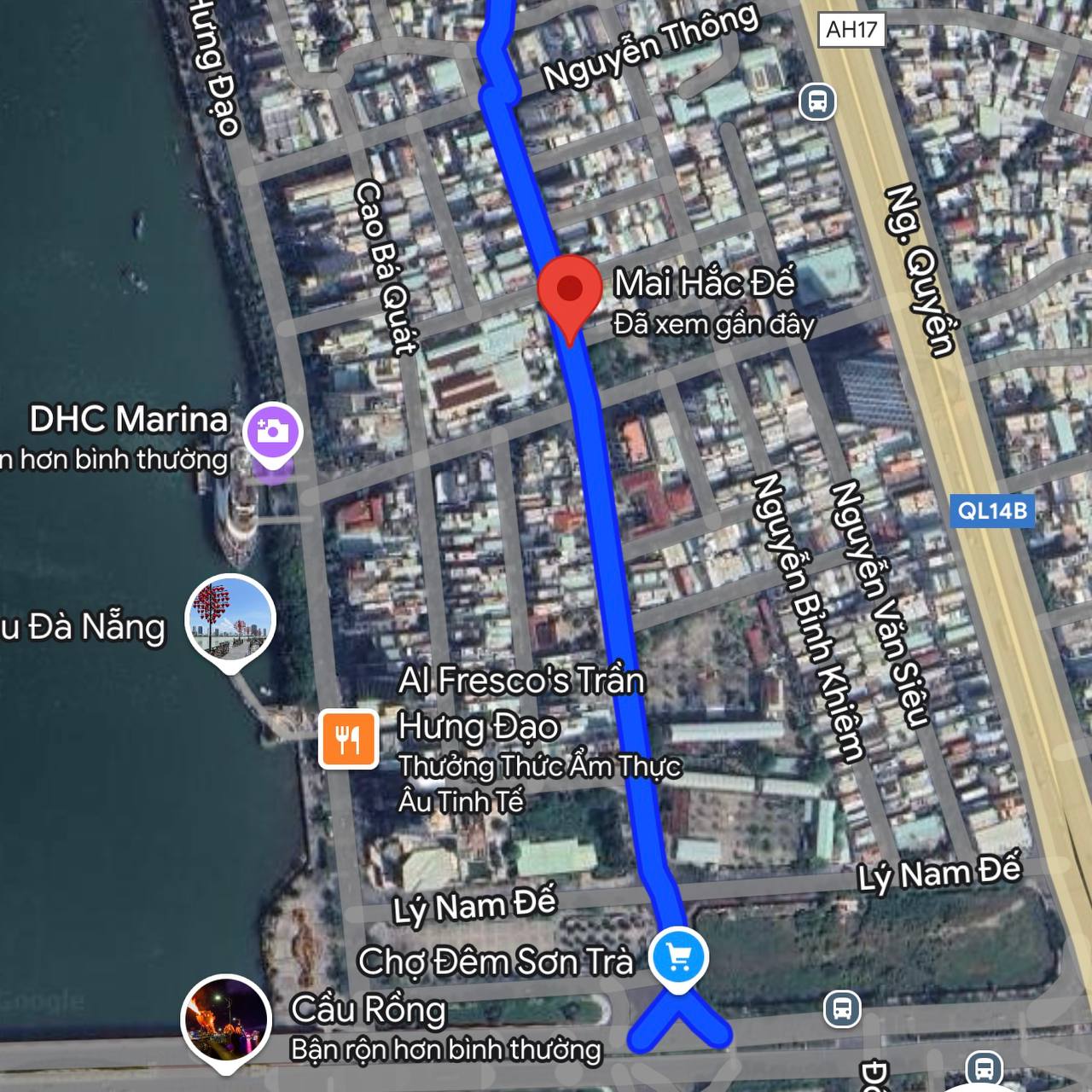
Task: Tap the bus stop beside Chợ Đêm Sơn Trà
Action: coord(842,1009)
